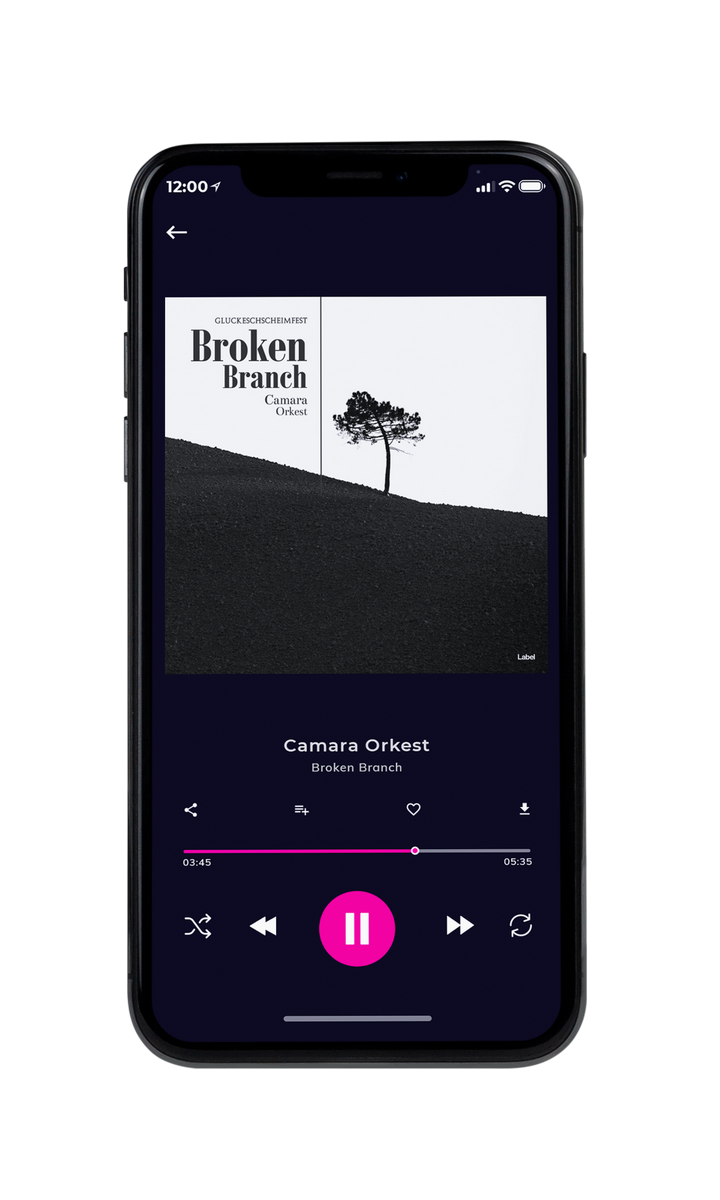Screen dimensions: 720x1200
Task: Open the Broken Branch album cover
Action: [x=356, y=484]
